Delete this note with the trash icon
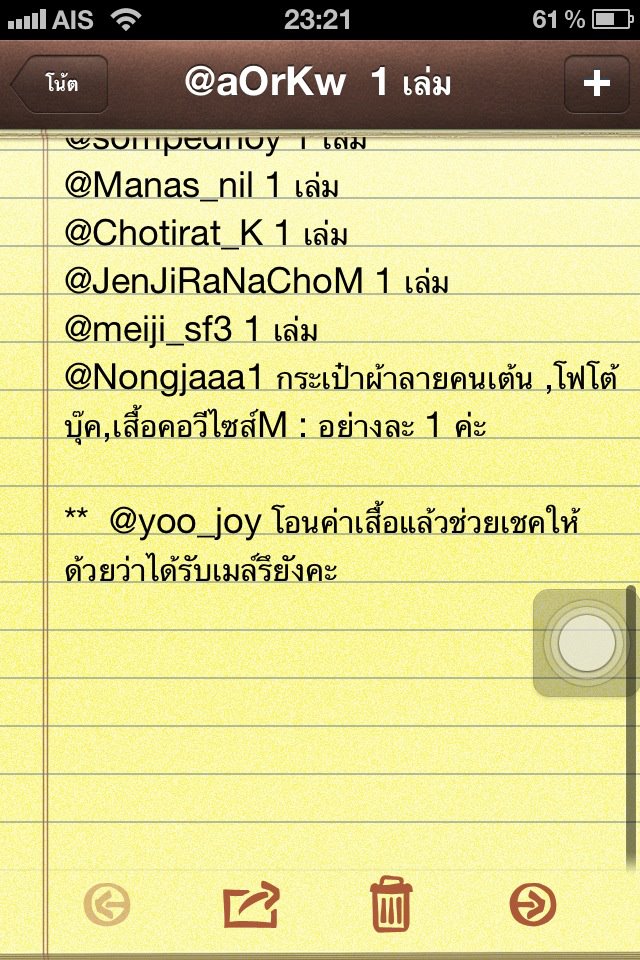Image resolution: width=640 pixels, height=960 pixels. (x=391, y=905)
